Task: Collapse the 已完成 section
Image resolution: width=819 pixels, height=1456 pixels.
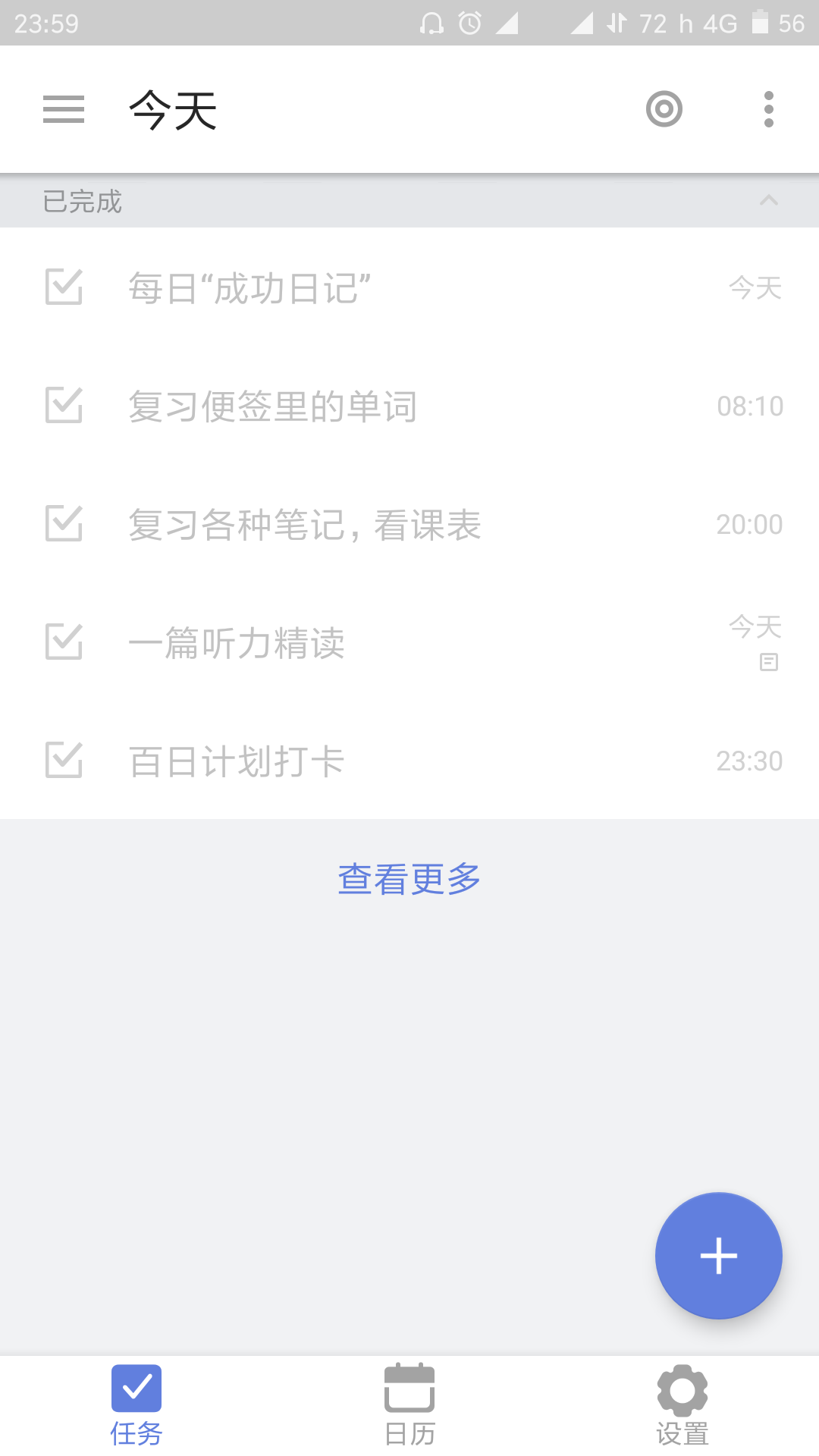Action: pos(769,201)
